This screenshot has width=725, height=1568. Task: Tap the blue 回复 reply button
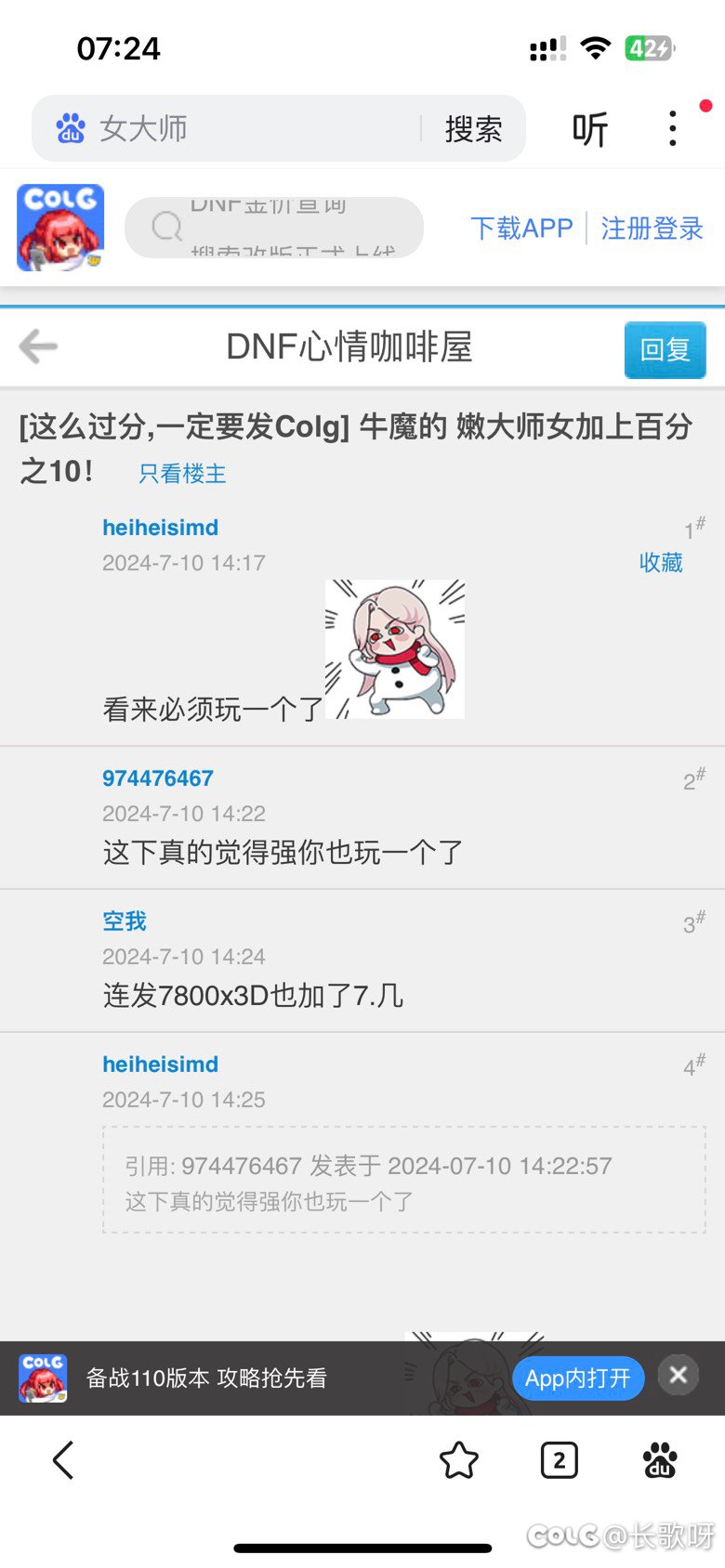(665, 349)
